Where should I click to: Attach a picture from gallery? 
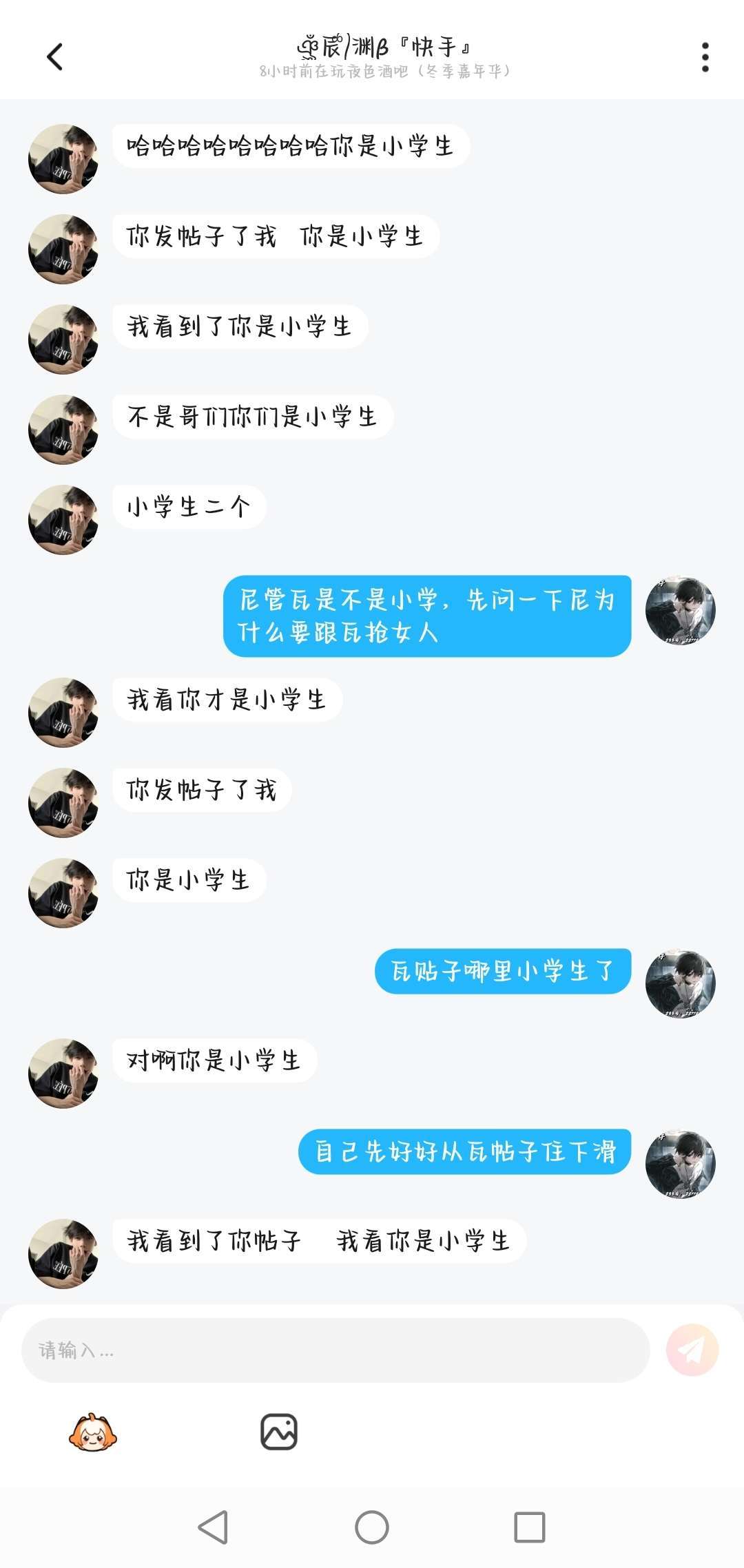pyautogui.click(x=279, y=1432)
